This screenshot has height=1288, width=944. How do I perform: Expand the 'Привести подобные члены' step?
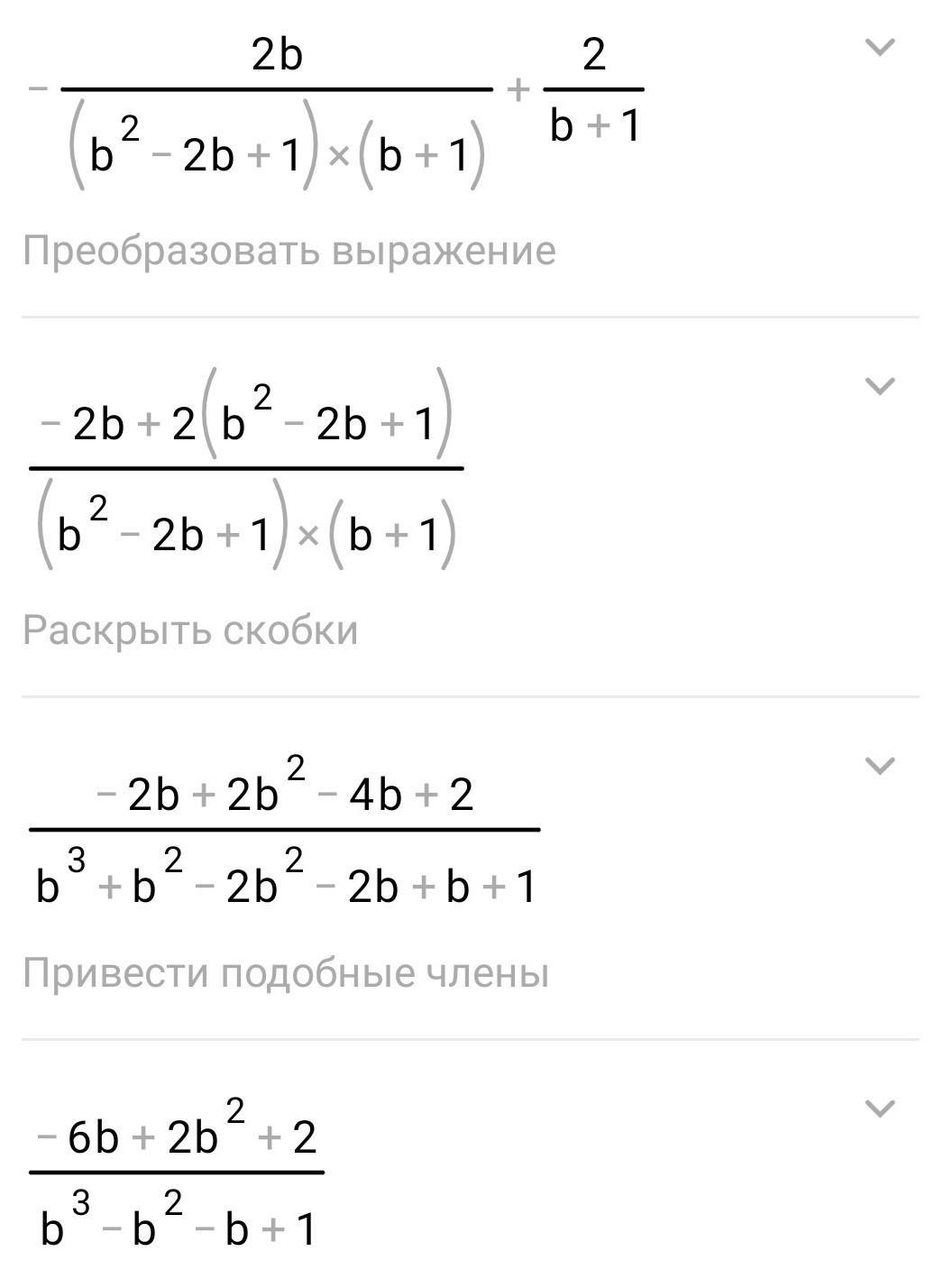[879, 766]
